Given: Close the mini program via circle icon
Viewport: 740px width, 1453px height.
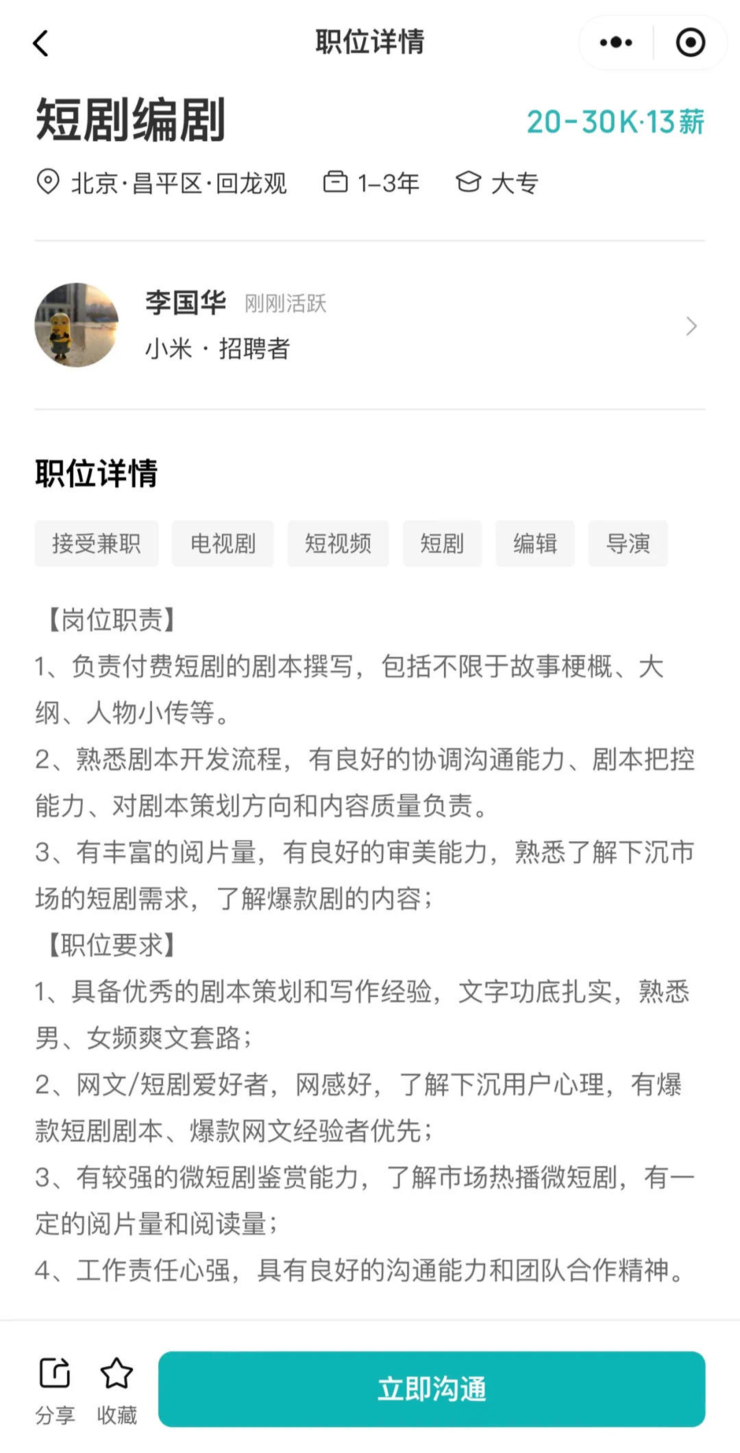Looking at the screenshot, I should [690, 42].
